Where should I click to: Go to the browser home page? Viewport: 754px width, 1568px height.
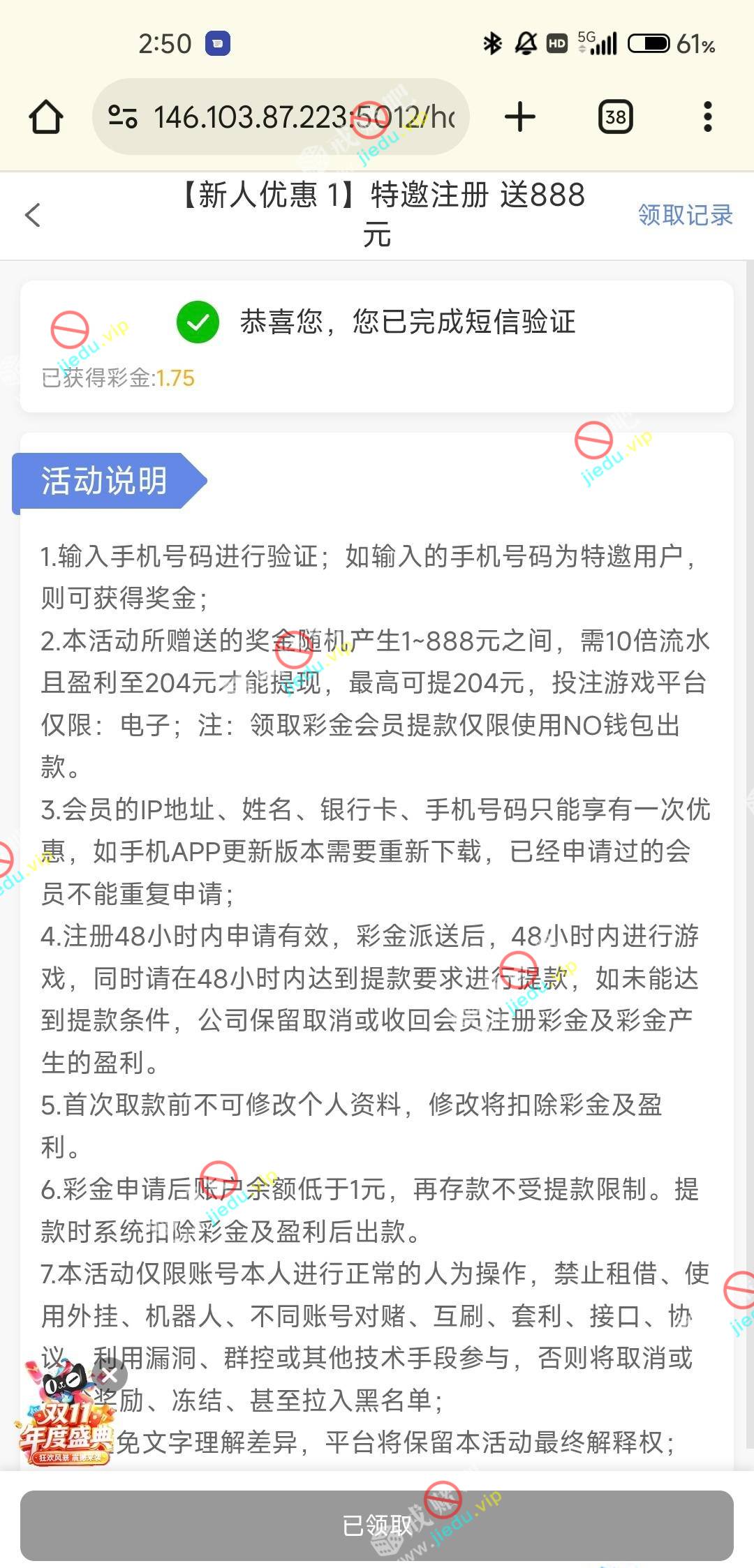(46, 117)
